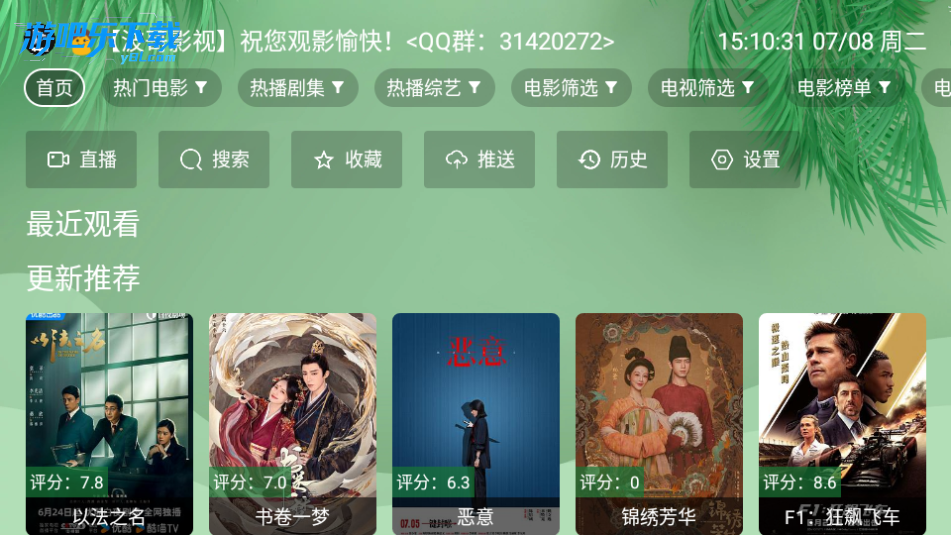Viewport: 951px width, 535px height.
Task: Expand the 热门电影 category chip
Action: click(160, 88)
